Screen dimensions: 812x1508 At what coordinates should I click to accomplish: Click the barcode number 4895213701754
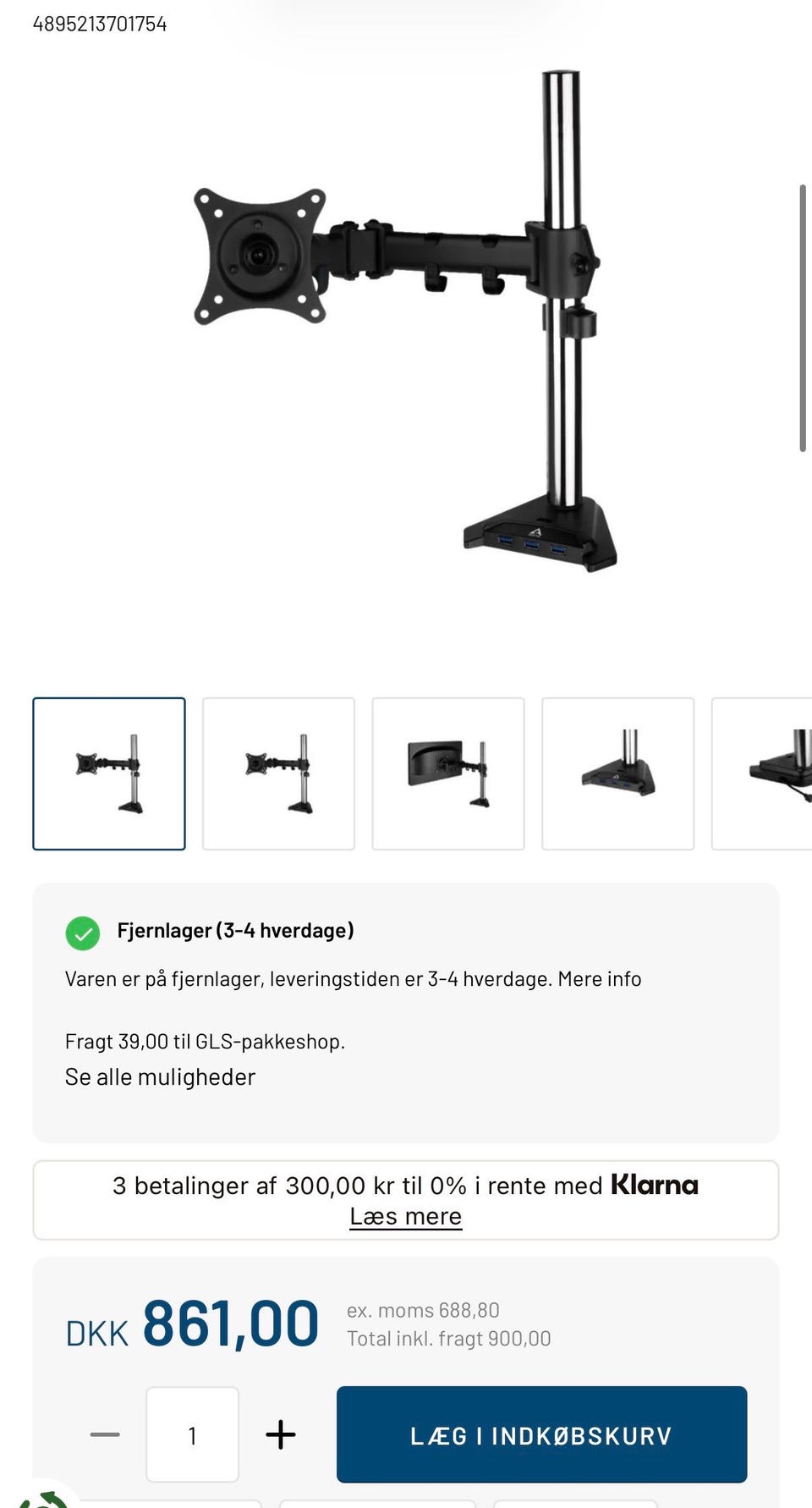click(99, 24)
